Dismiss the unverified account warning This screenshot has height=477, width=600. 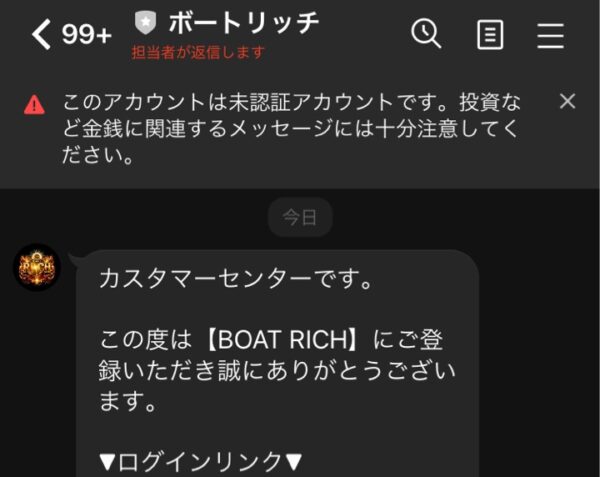[567, 101]
